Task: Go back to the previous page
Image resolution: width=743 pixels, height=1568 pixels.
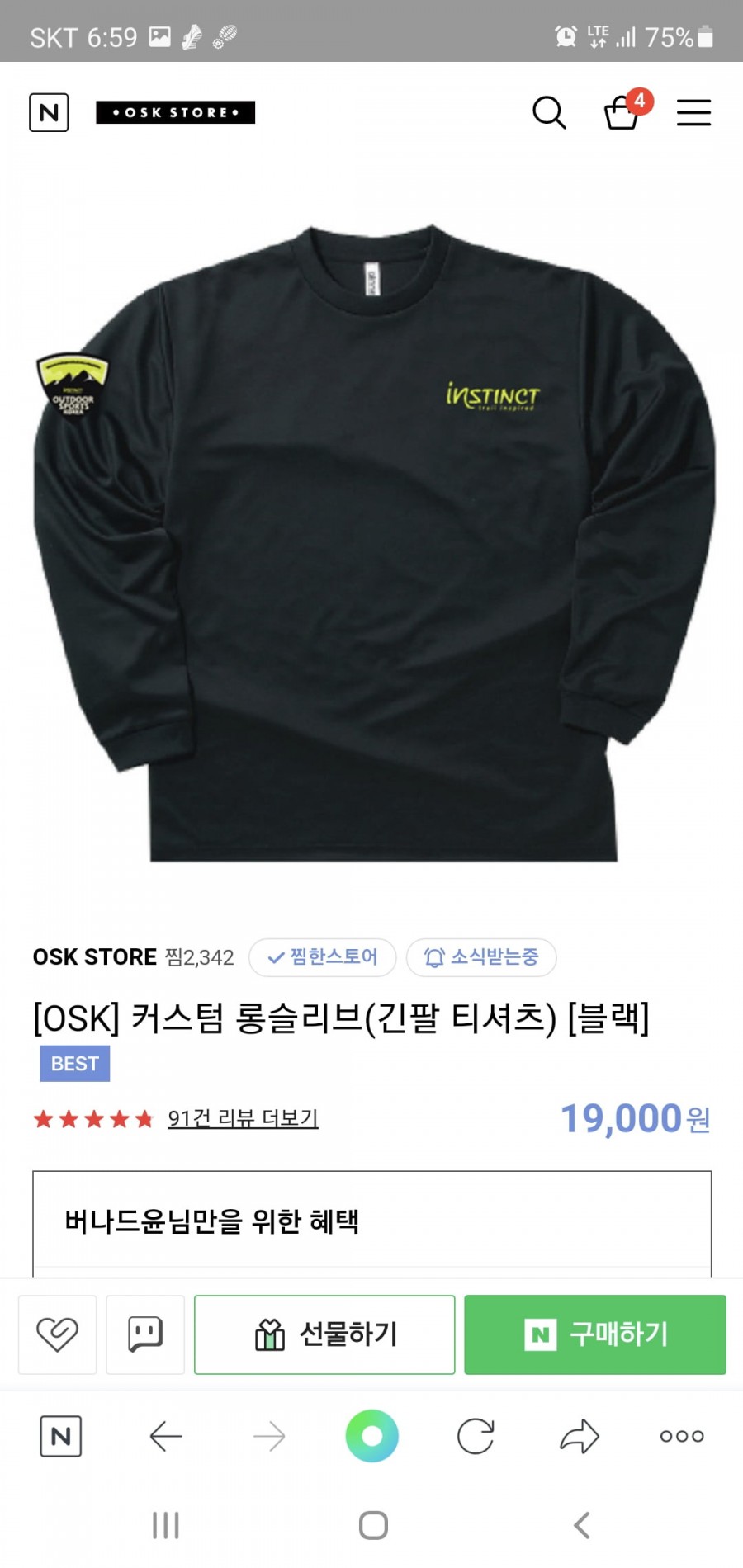Action: [165, 1437]
